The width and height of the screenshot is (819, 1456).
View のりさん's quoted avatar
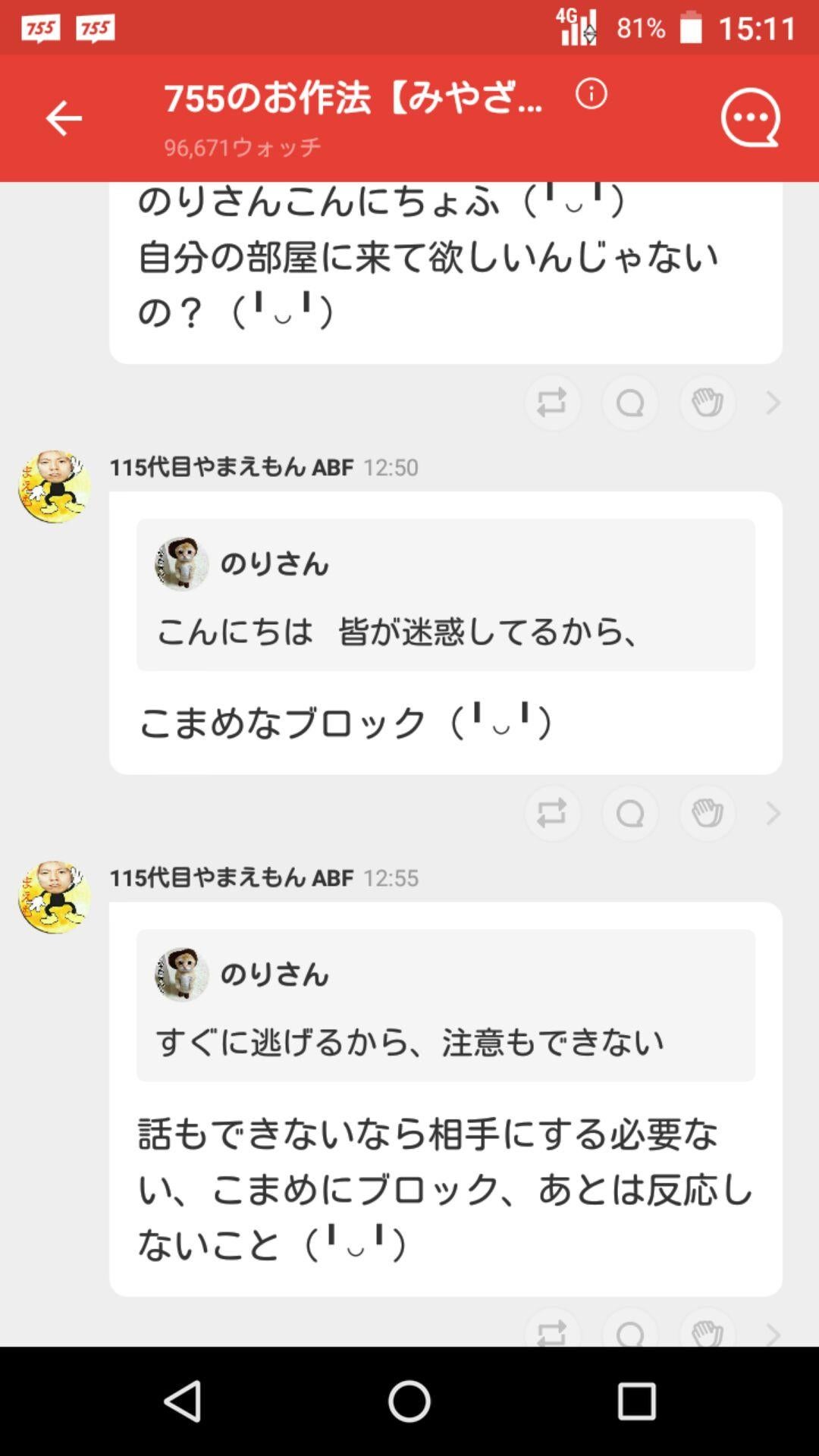pos(181,563)
